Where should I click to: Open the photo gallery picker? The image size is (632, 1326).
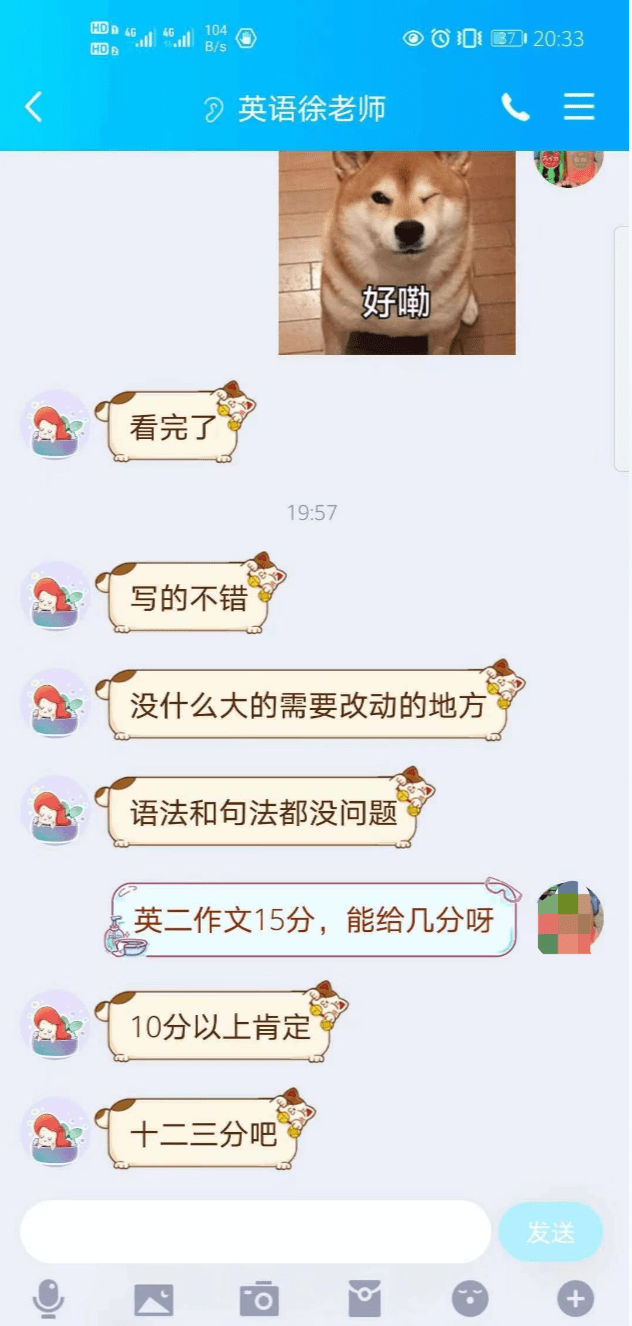[154, 1300]
